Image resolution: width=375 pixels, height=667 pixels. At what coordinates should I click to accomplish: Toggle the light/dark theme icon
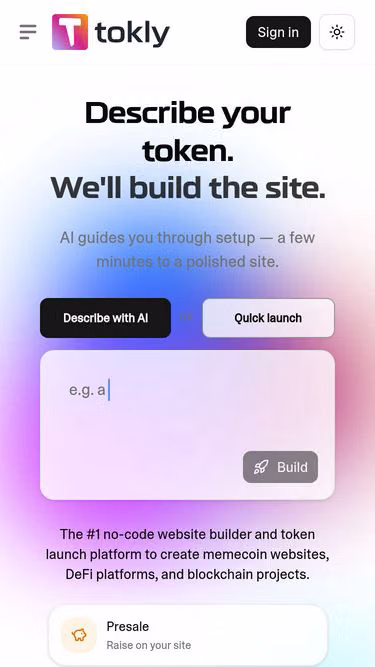pos(337,32)
